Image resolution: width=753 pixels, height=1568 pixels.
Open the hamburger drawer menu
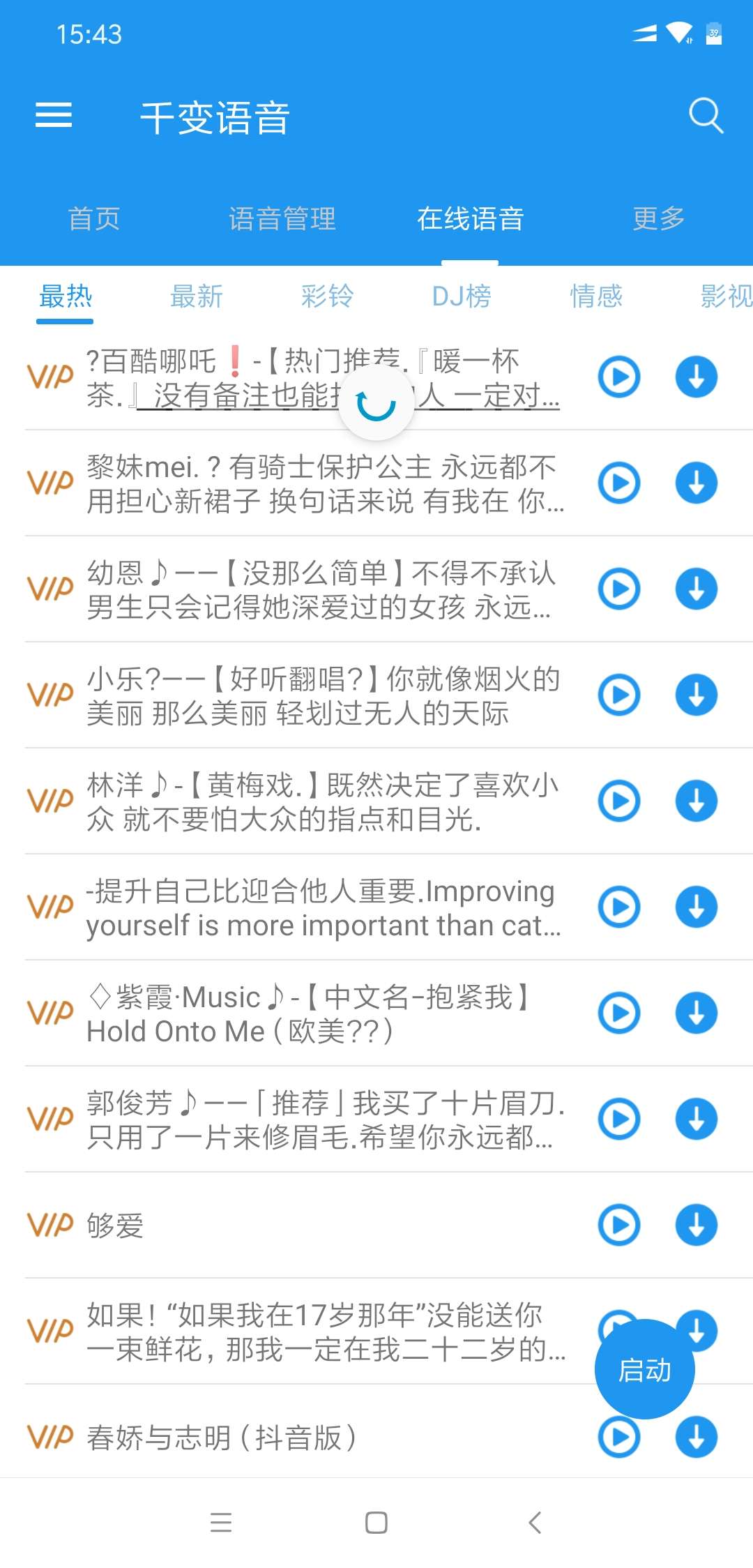(54, 115)
